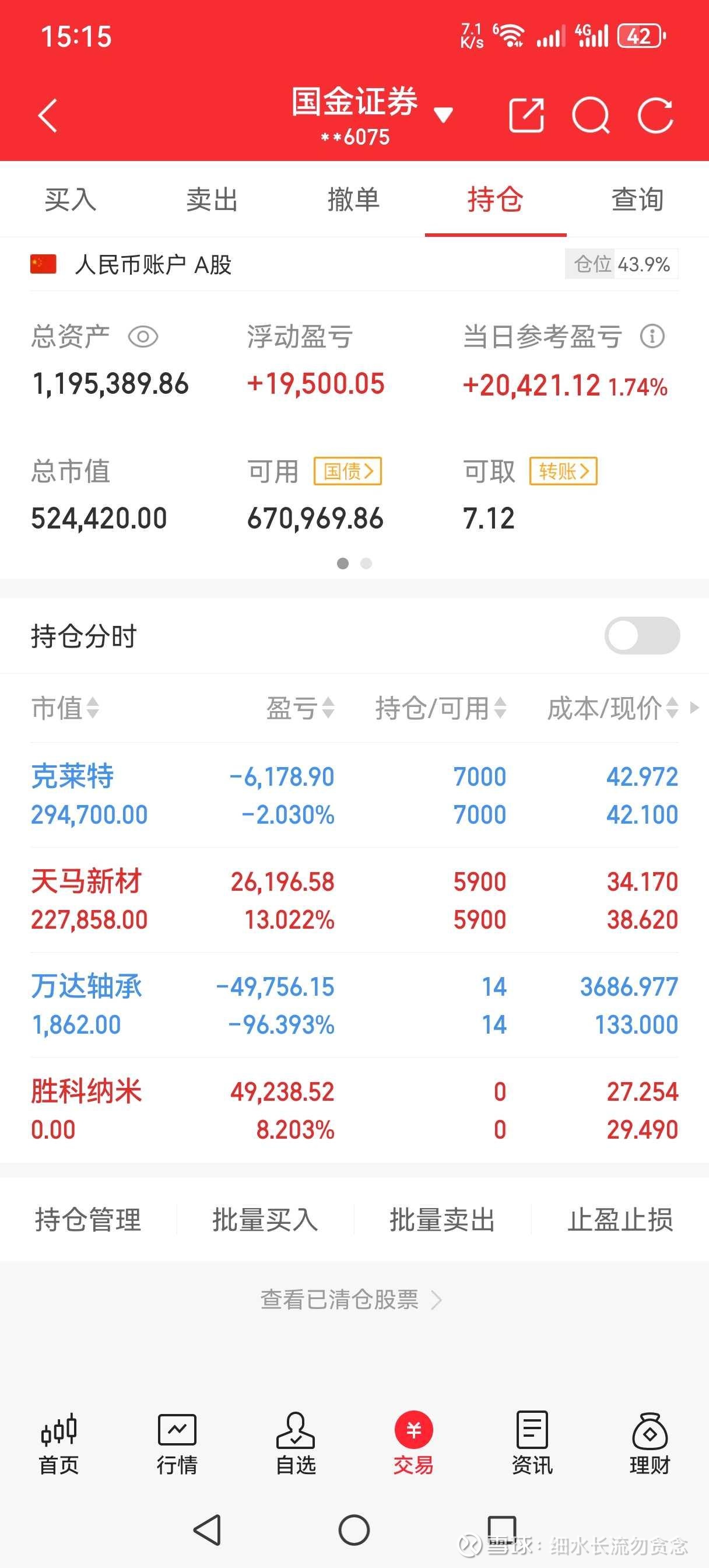View 查看已清仓股票 link
The width and height of the screenshot is (709, 1568).
click(351, 1300)
